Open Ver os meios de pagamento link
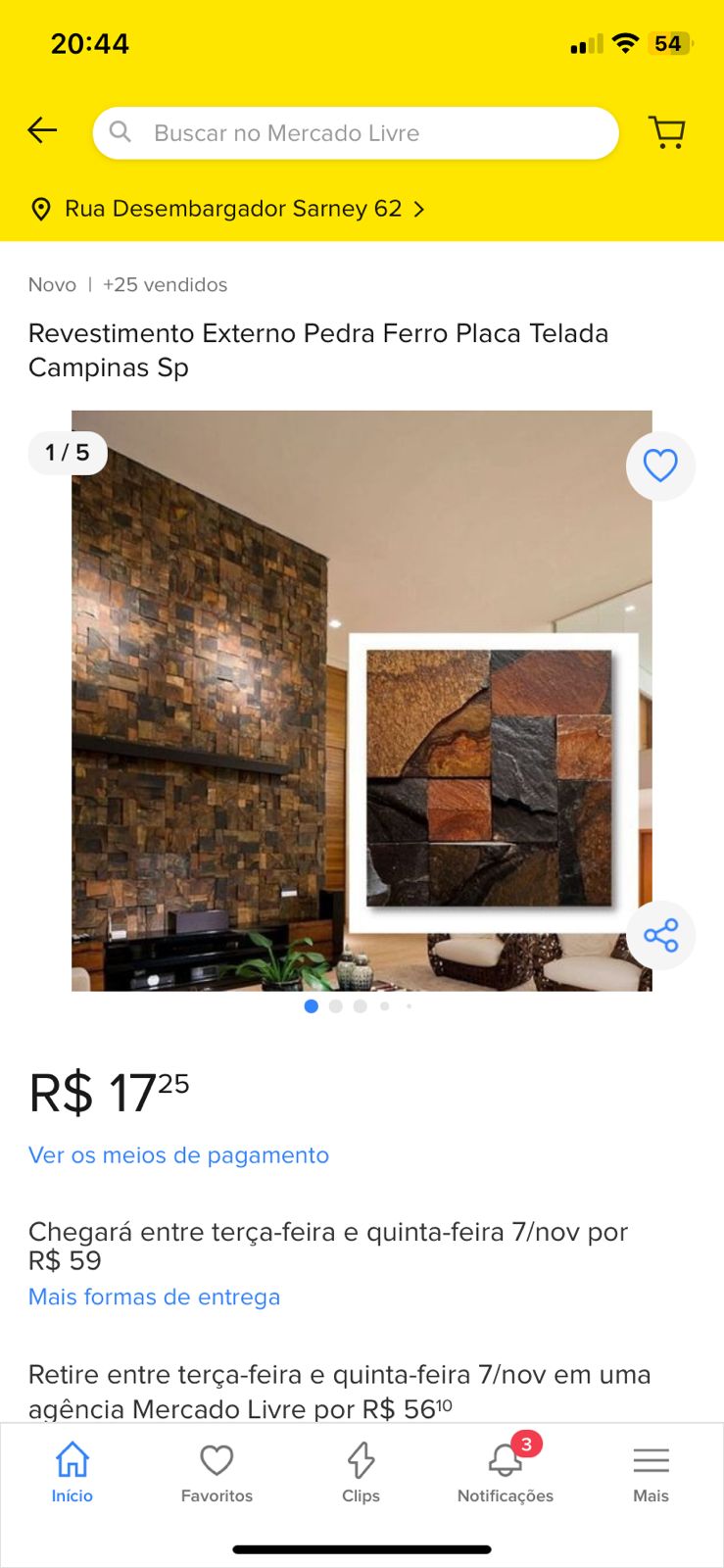Screen dimensions: 724x1568 [x=178, y=1155]
